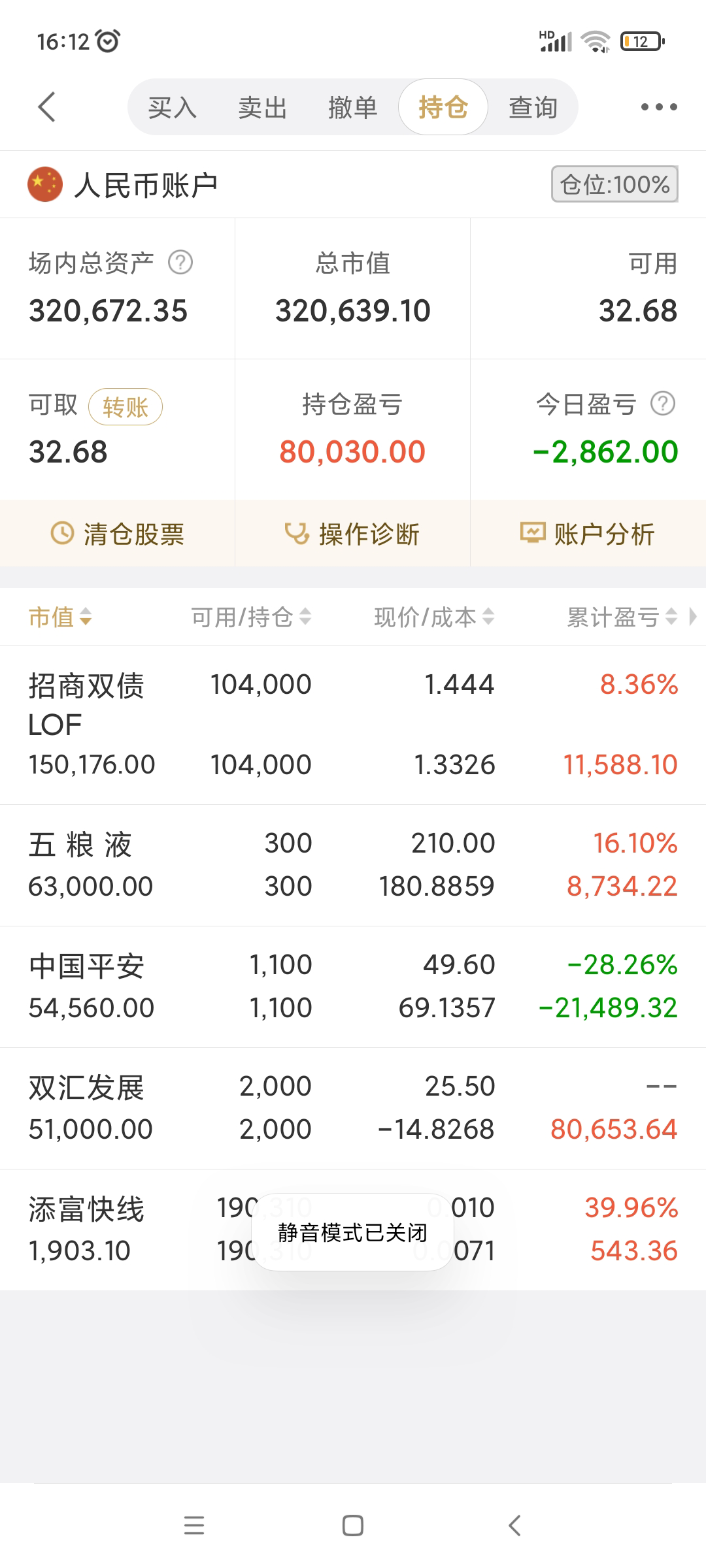The width and height of the screenshot is (706, 1568).
Task: Open 账户分析 account analysis
Action: [x=588, y=534]
